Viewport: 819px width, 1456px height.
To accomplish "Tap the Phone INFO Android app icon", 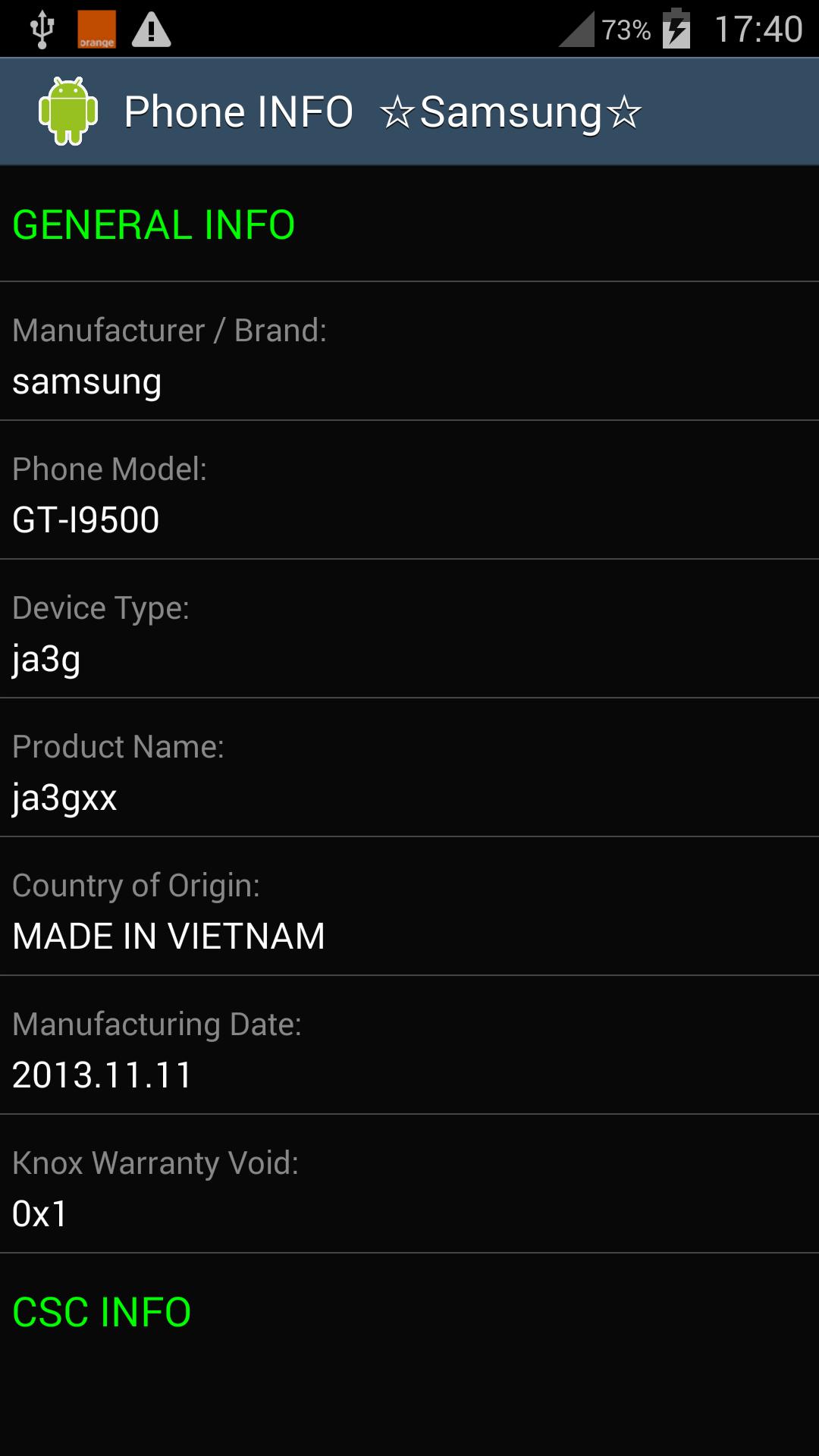I will pyautogui.click(x=68, y=111).
